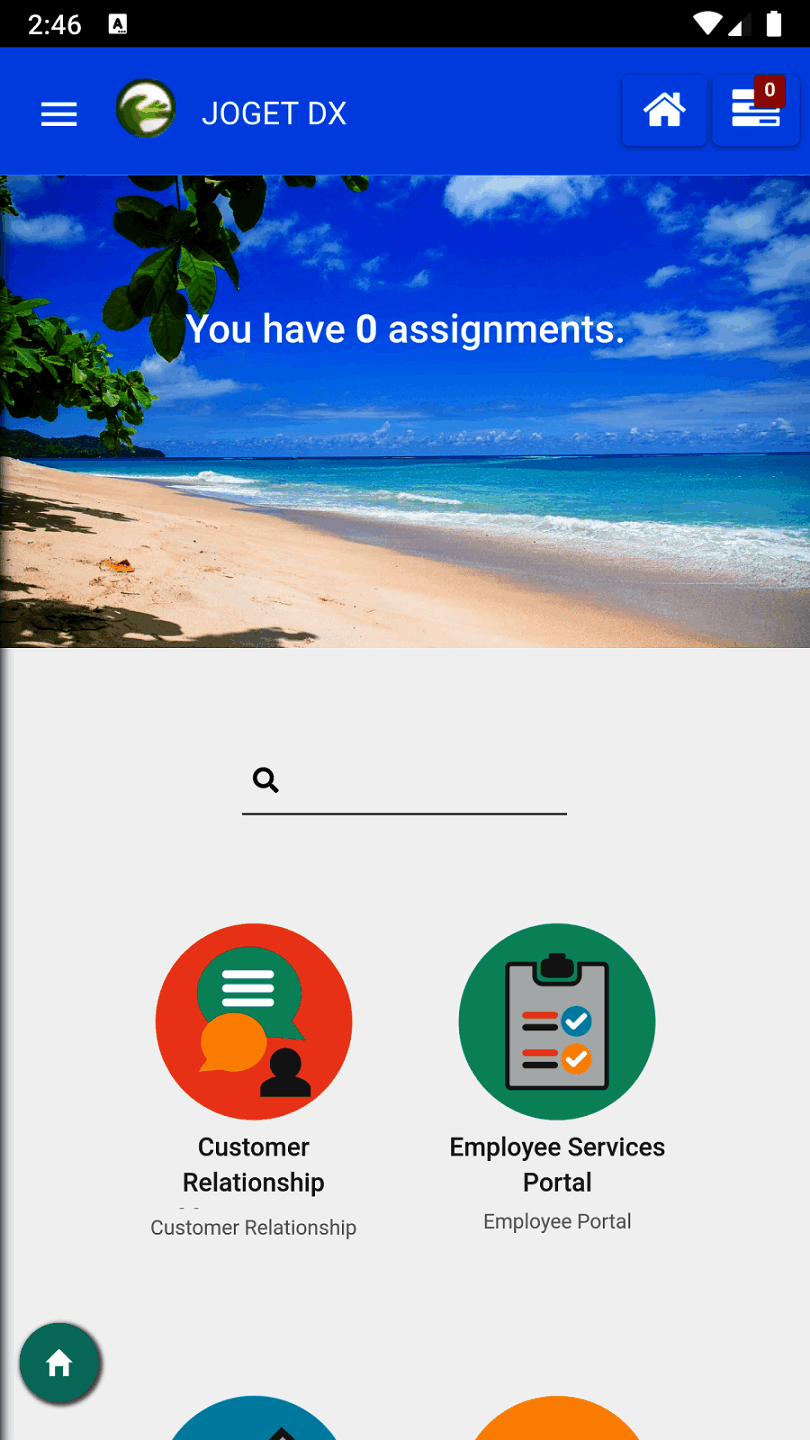810x1440 pixels.
Task: Go to home via top bar icon
Action: point(664,110)
